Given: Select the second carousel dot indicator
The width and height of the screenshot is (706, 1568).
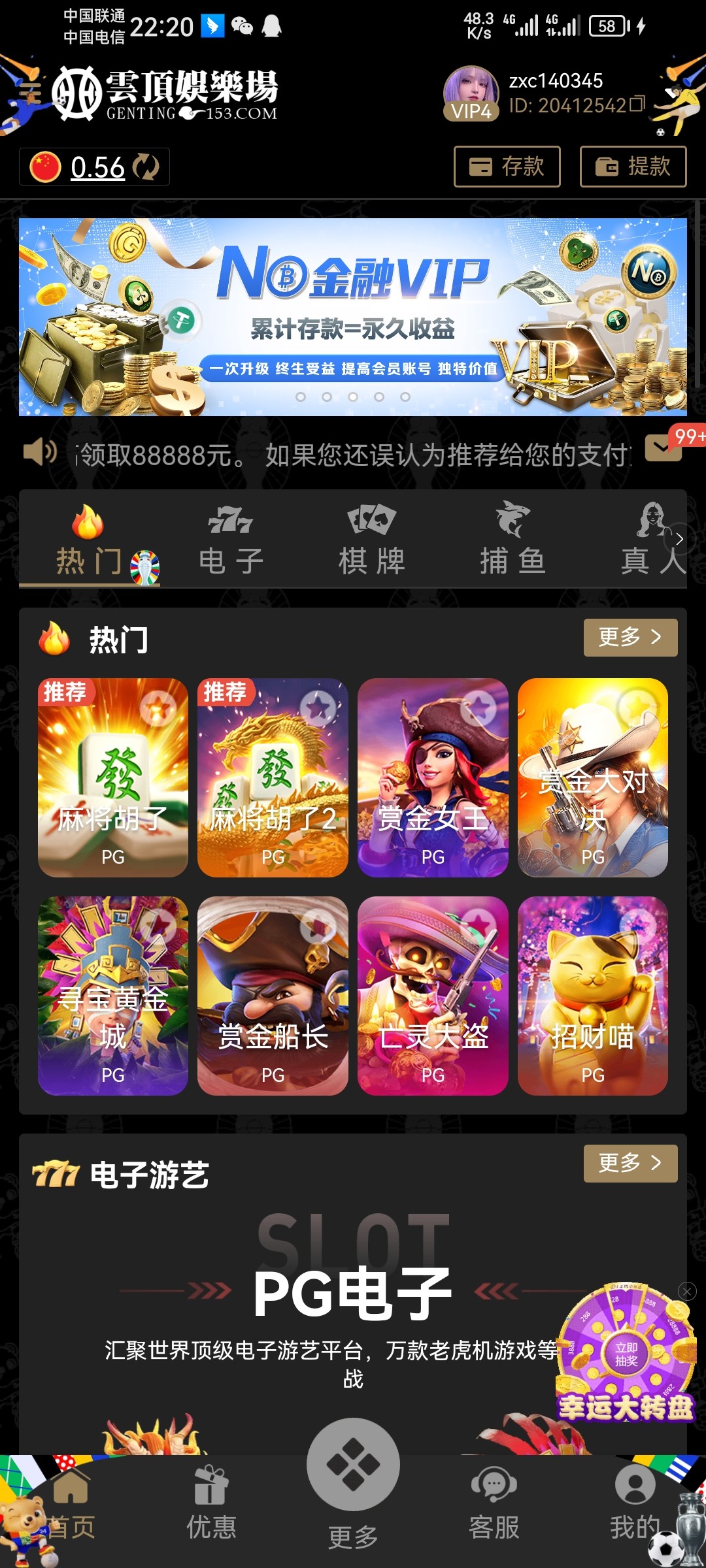Looking at the screenshot, I should tap(328, 396).
